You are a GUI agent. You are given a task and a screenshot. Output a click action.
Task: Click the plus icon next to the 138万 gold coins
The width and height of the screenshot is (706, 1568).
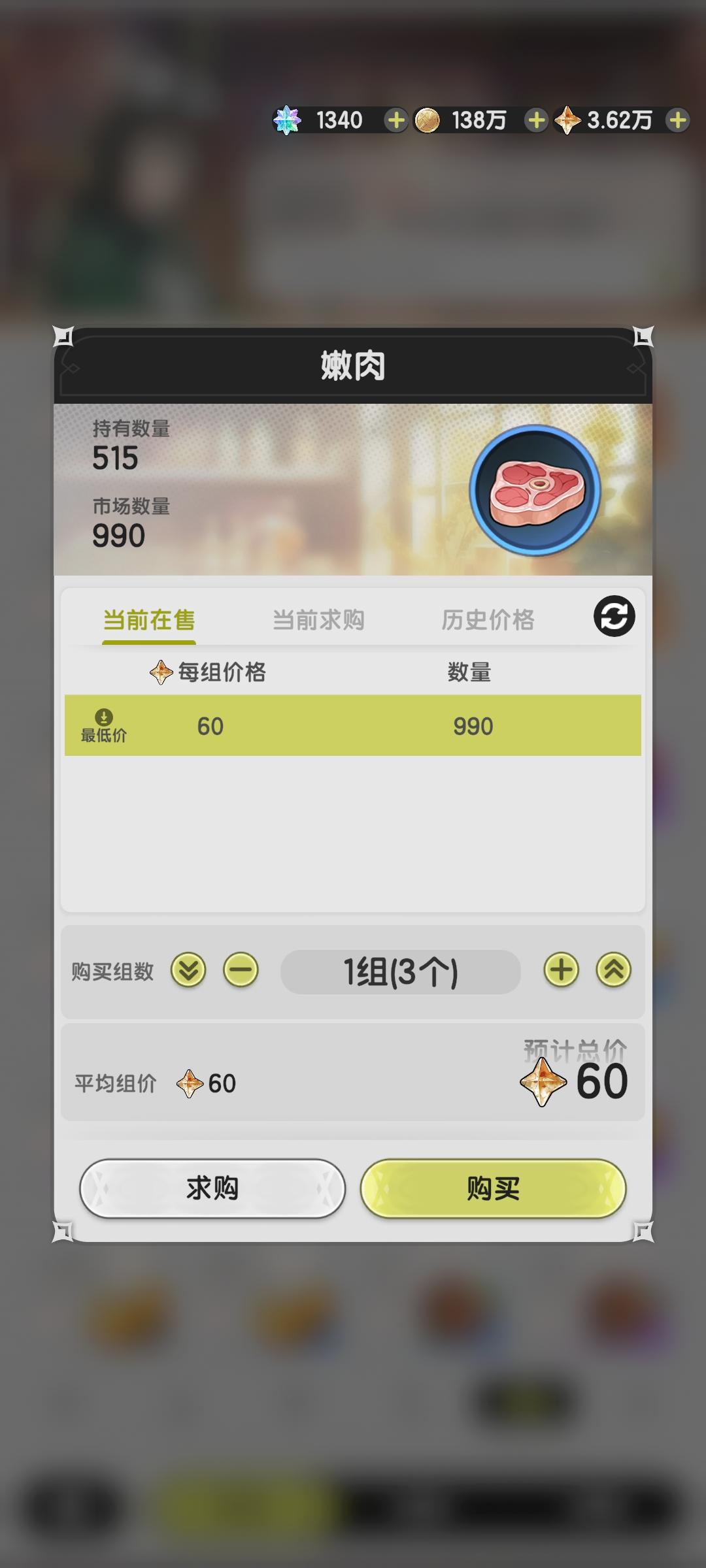(x=536, y=120)
